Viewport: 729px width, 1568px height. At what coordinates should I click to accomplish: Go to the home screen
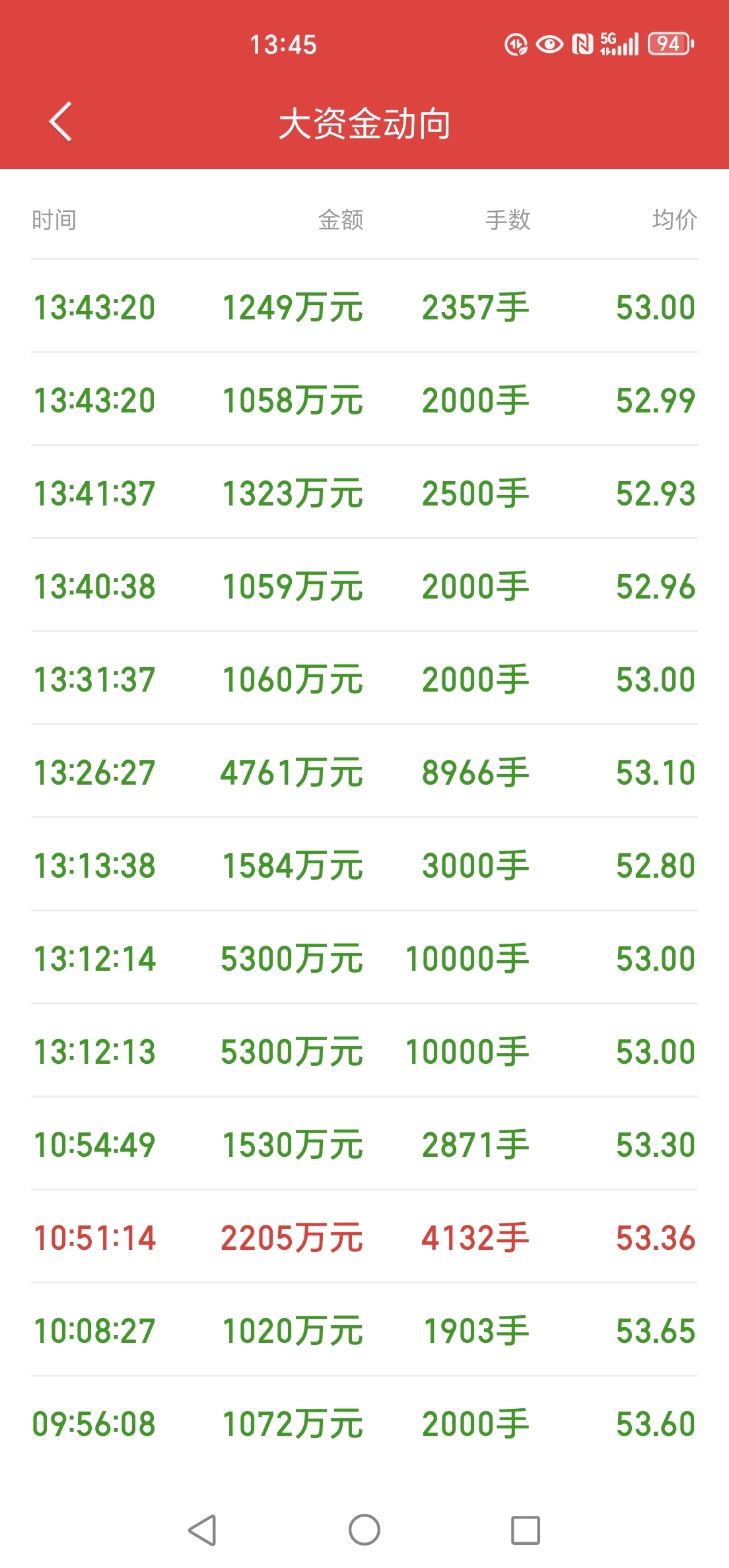pyautogui.click(x=364, y=1530)
